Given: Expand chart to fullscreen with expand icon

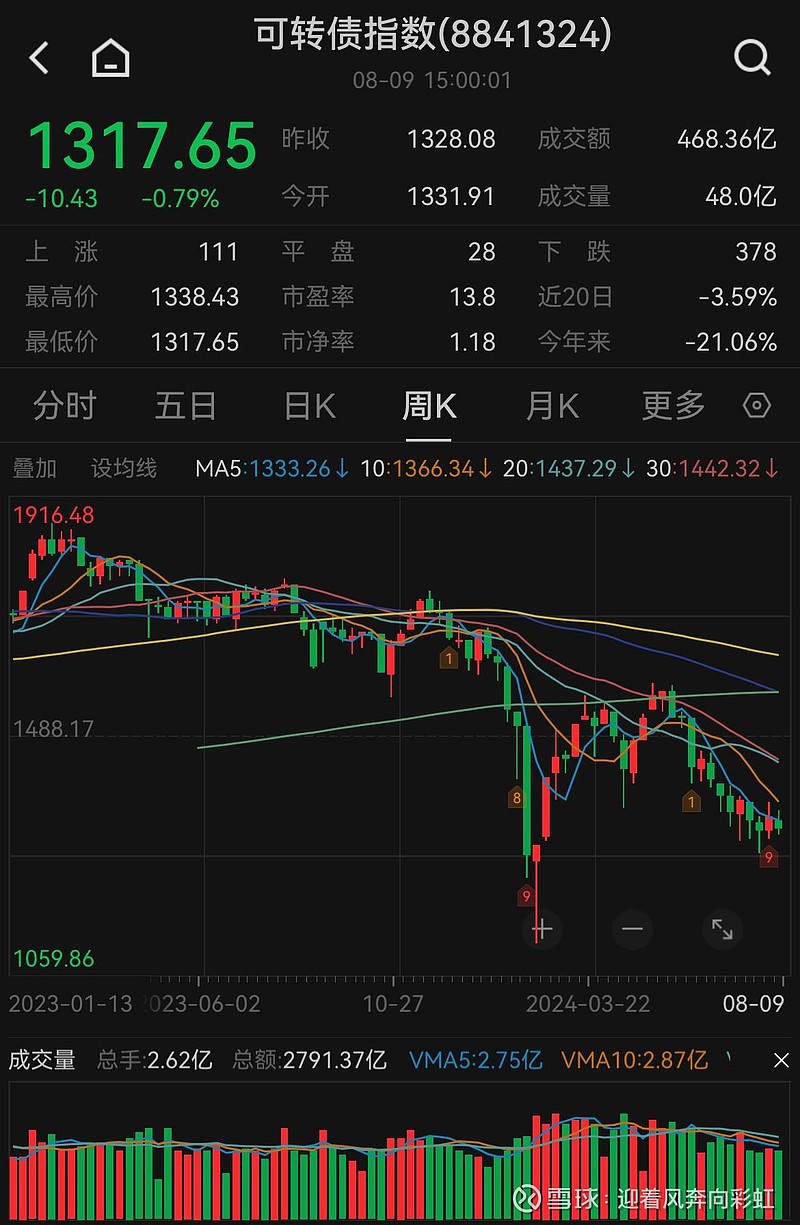Looking at the screenshot, I should [x=722, y=929].
